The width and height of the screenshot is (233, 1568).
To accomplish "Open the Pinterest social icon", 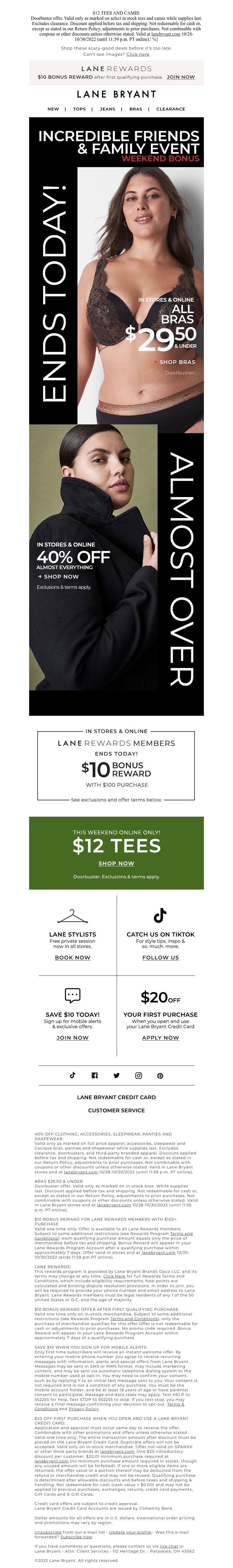I will click(160, 1076).
